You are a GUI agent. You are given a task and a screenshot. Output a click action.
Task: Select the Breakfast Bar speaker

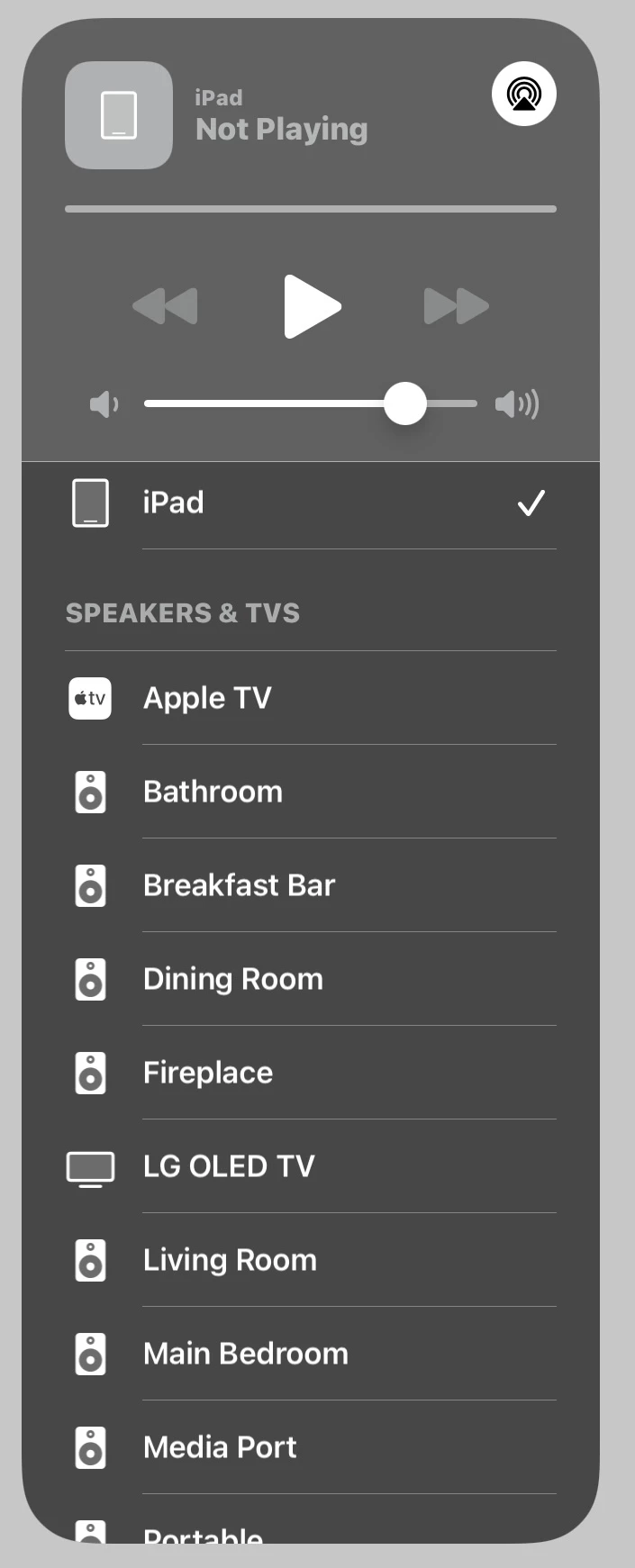(x=310, y=885)
